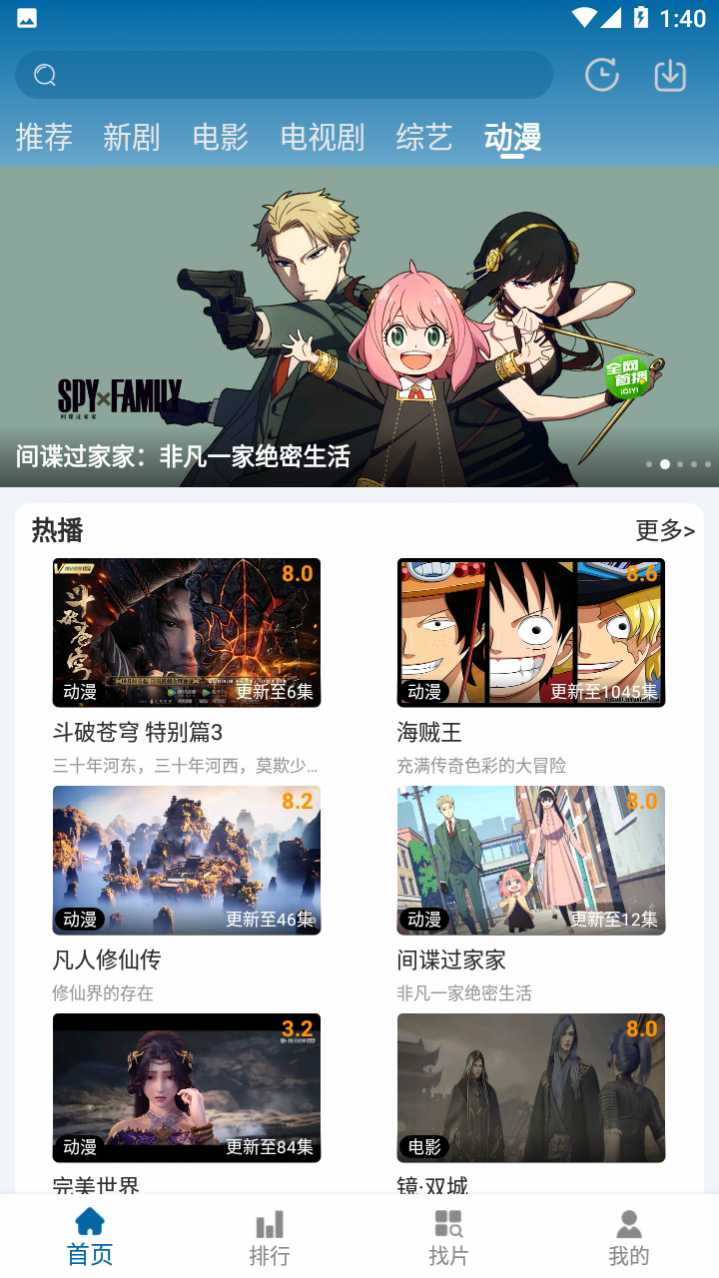Switch to the 综艺 tab
The width and height of the screenshot is (719, 1278).
(x=424, y=137)
